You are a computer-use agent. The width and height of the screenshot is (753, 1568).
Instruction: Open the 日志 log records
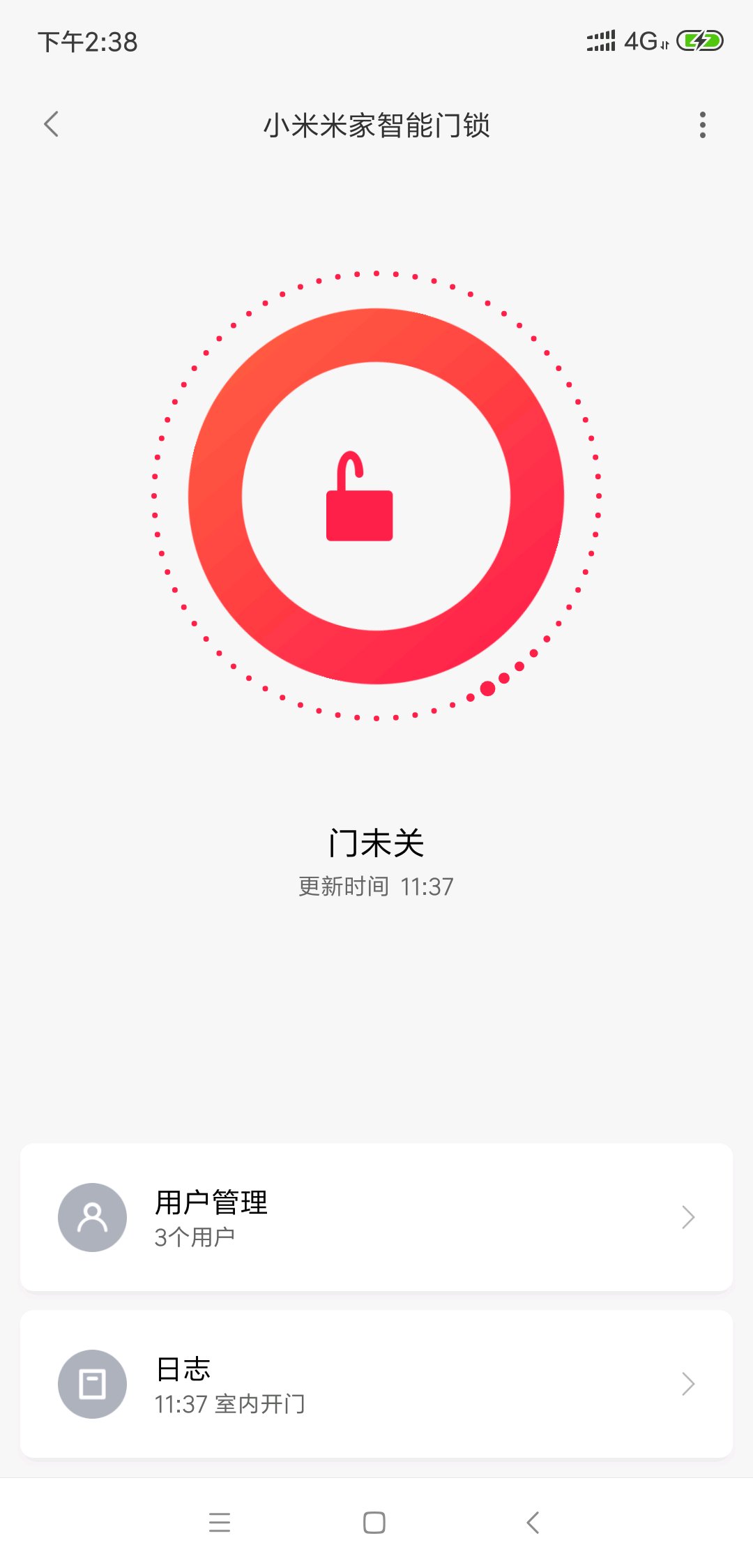(376, 1384)
